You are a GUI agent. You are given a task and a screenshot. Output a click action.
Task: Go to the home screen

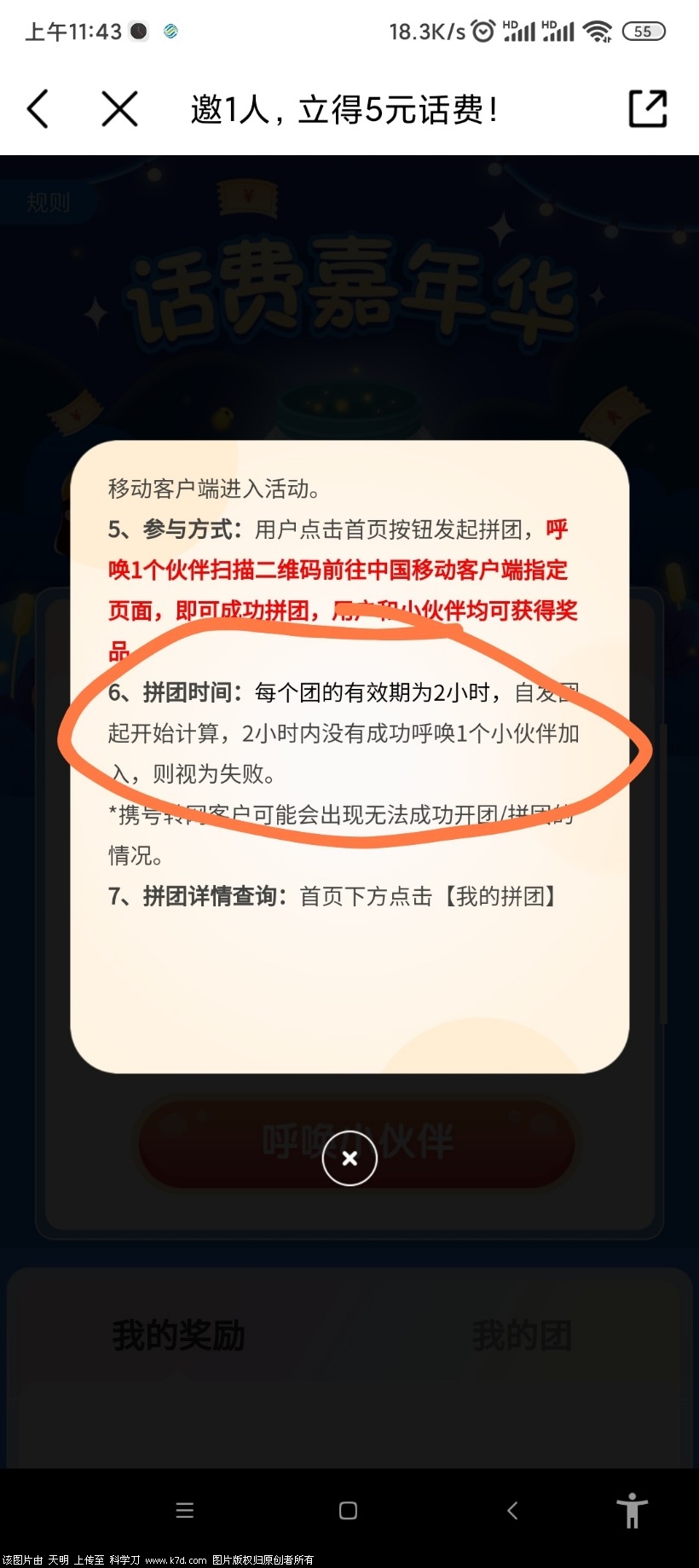click(348, 1511)
